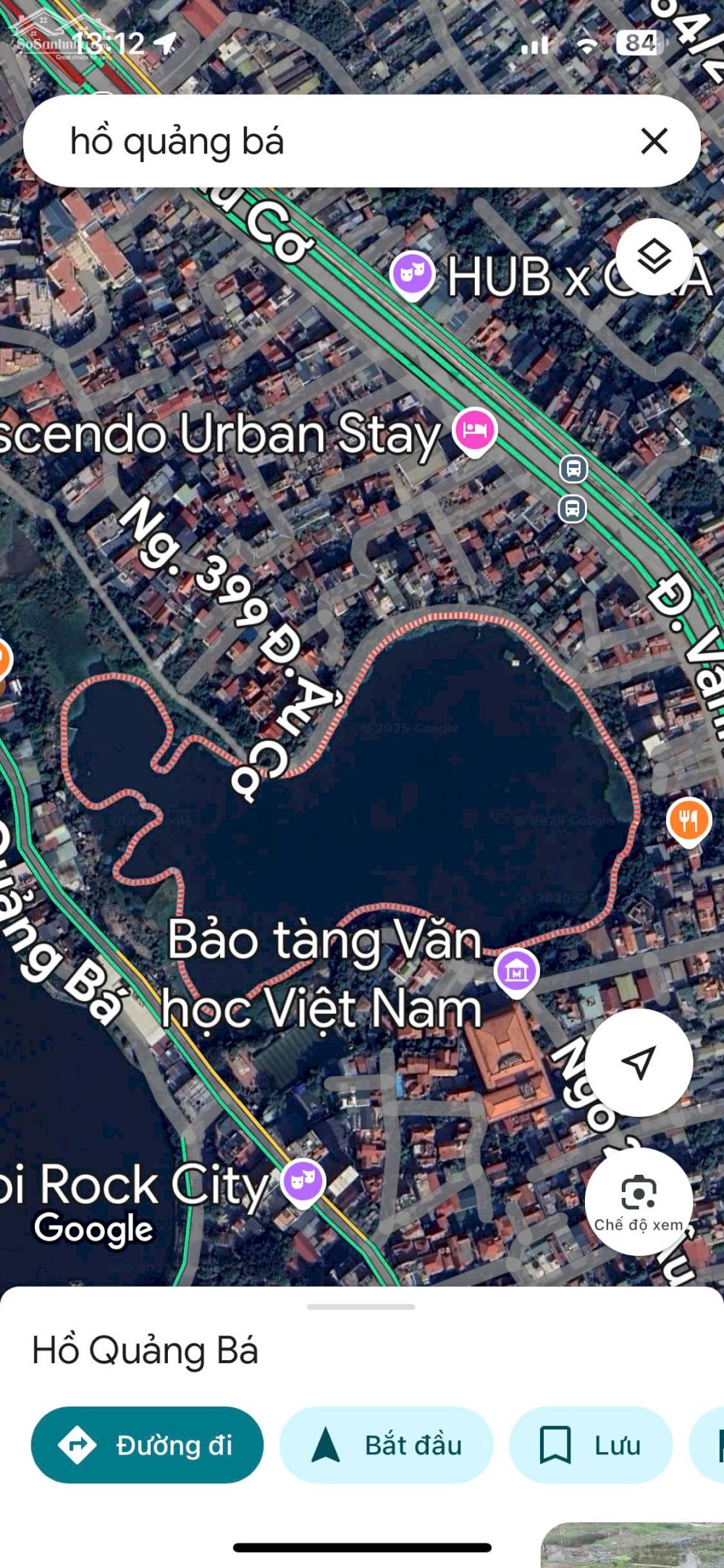Screen dimensions: 724x1568
Task: Start navigation with "Bắt đầu"
Action: pyautogui.click(x=387, y=1445)
